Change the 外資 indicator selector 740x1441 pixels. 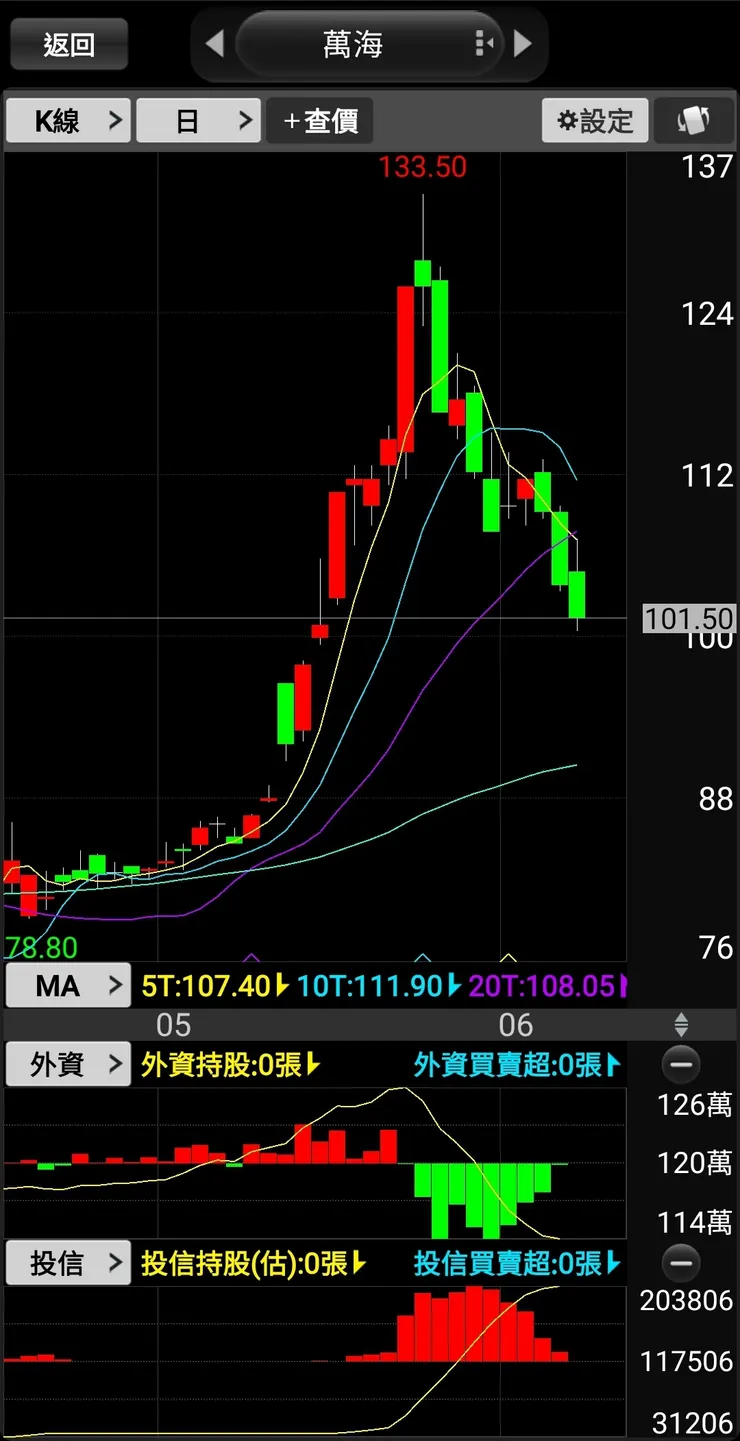[x=68, y=1064]
